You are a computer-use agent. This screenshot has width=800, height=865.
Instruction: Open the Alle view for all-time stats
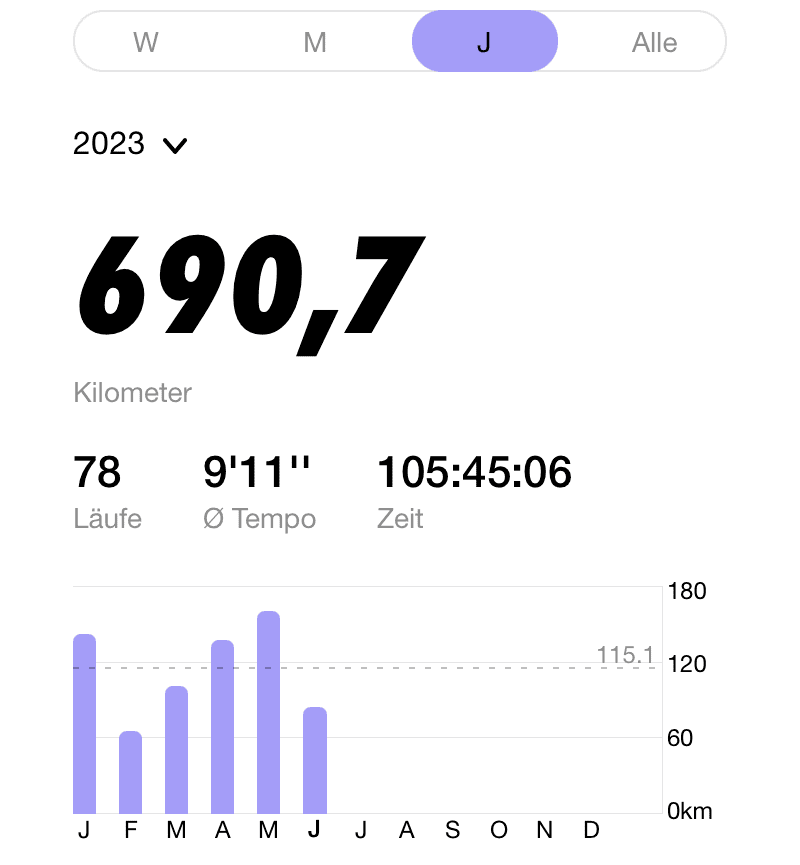point(654,42)
